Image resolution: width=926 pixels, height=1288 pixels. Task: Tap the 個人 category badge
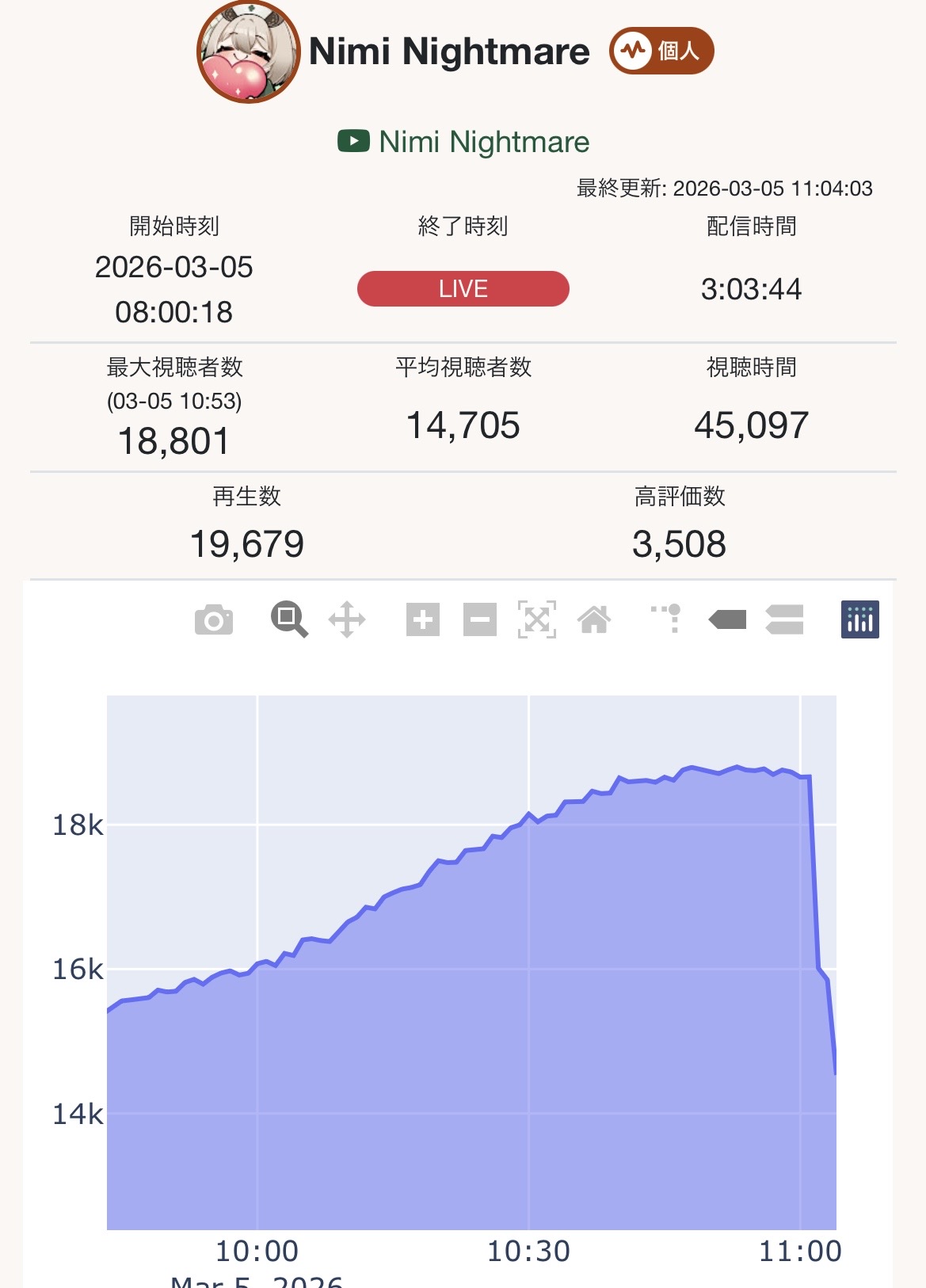coord(661,51)
